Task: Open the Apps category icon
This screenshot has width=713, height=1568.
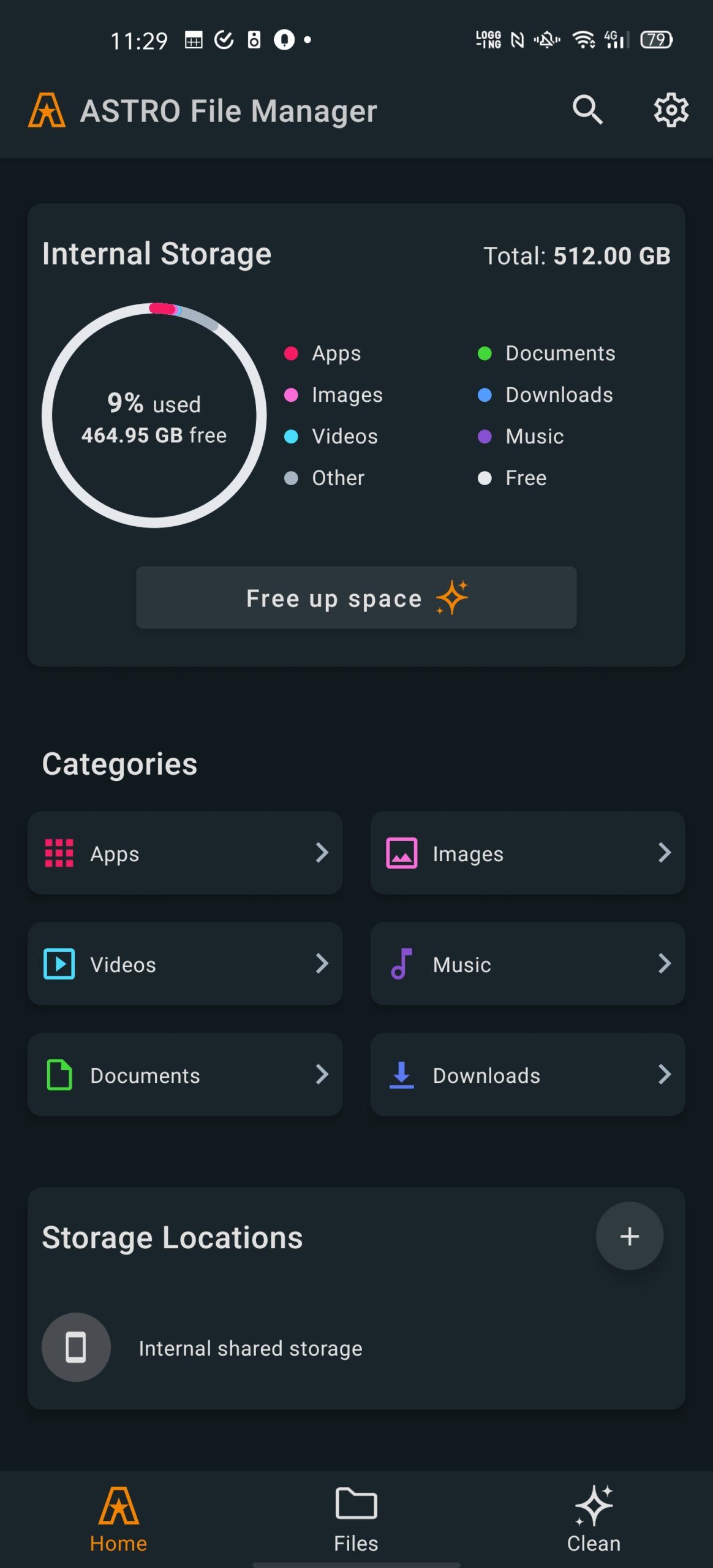Action: point(59,852)
